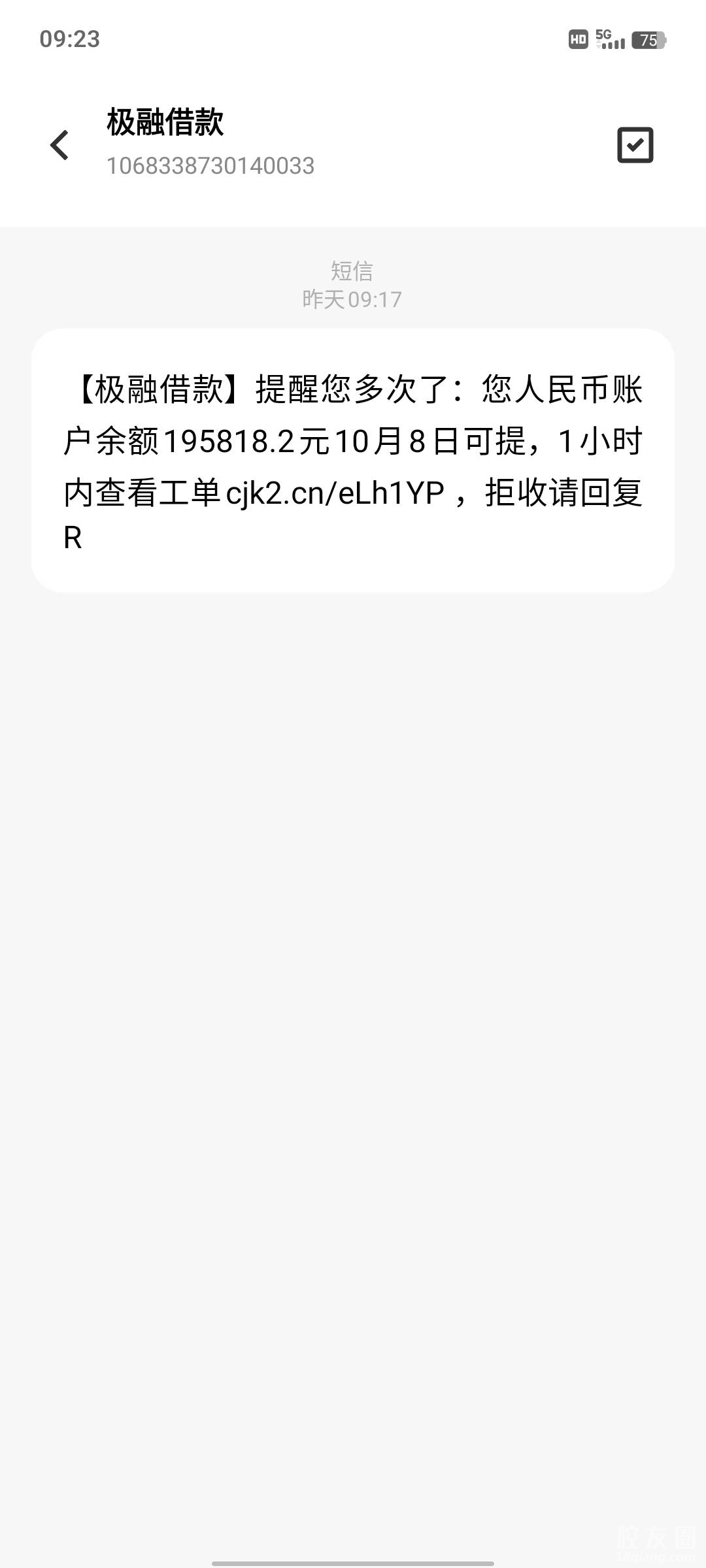Open the cjk2.cn/eLh1YP link
The height and width of the screenshot is (1568, 706).
point(335,493)
